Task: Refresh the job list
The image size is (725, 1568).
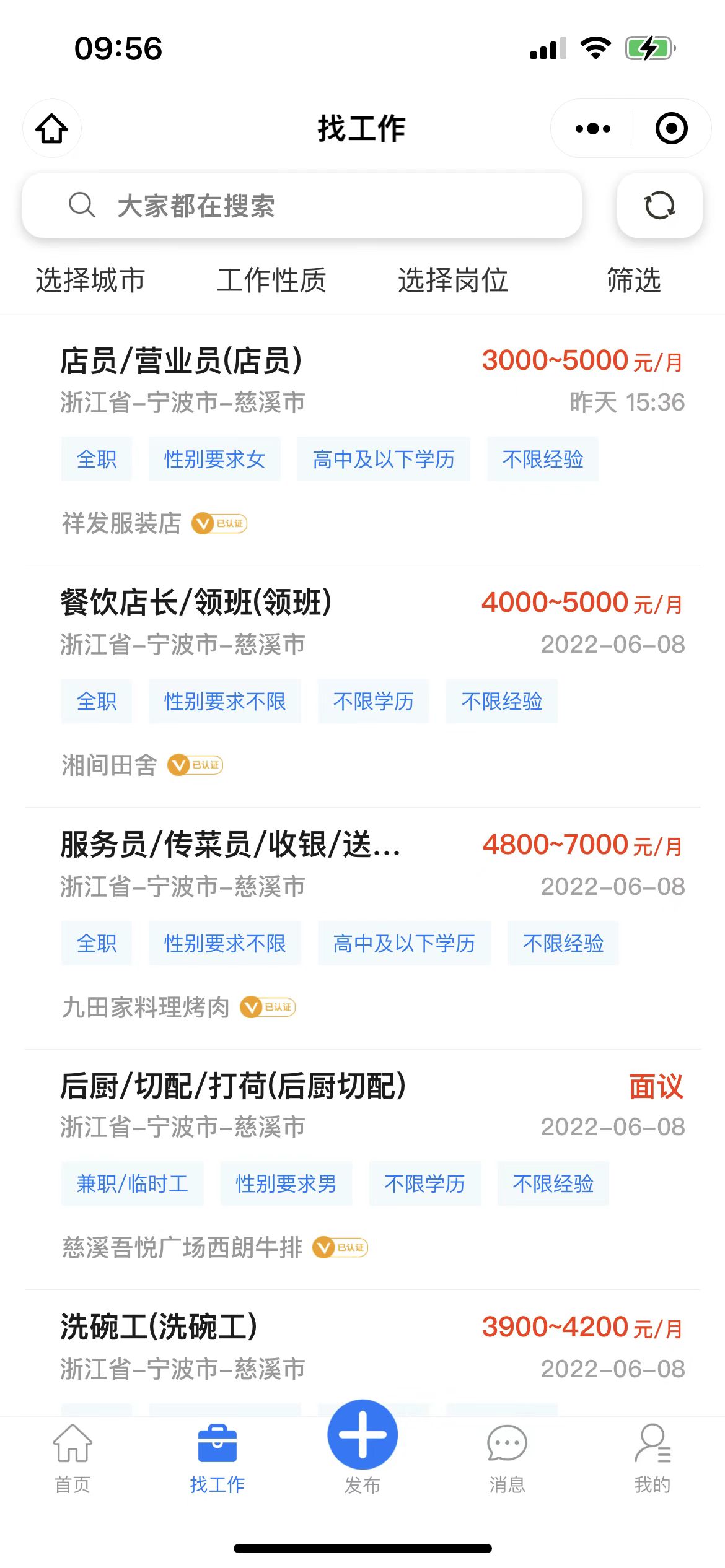Action: tap(659, 206)
